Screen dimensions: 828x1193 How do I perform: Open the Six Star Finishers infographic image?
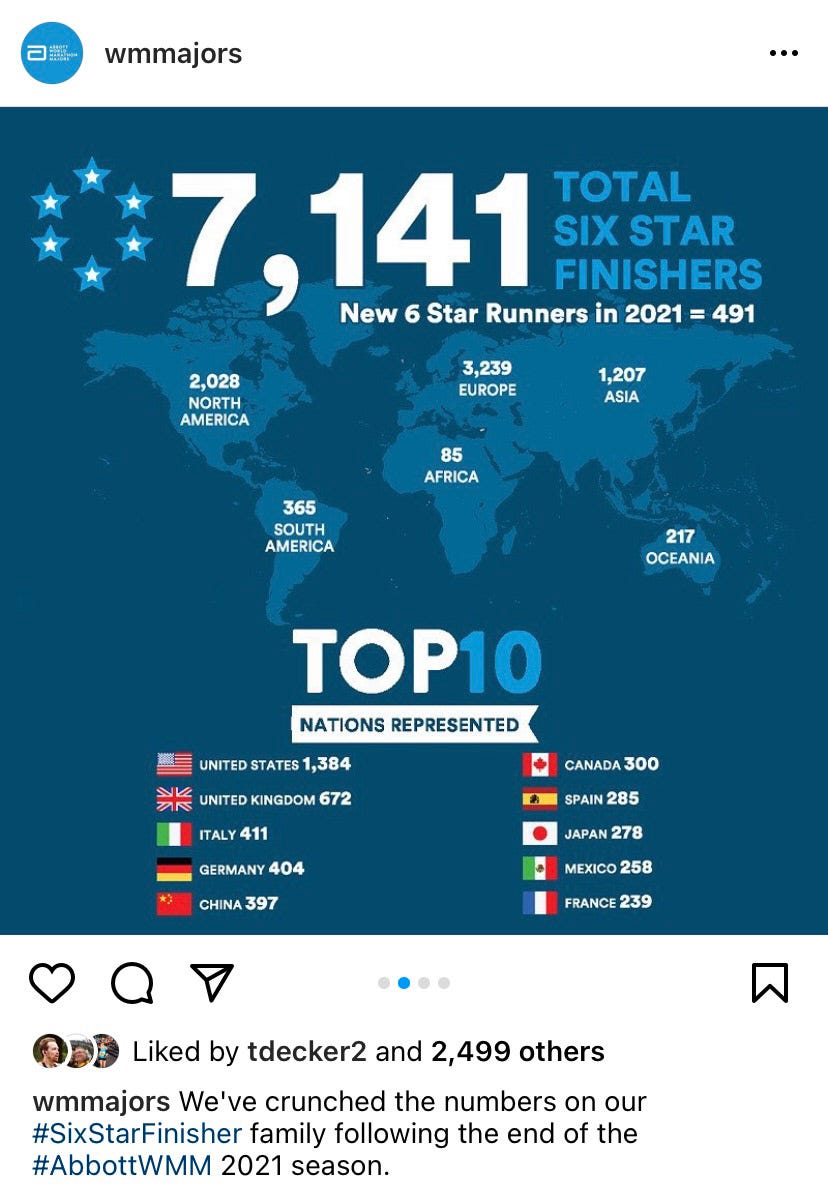pyautogui.click(x=414, y=520)
